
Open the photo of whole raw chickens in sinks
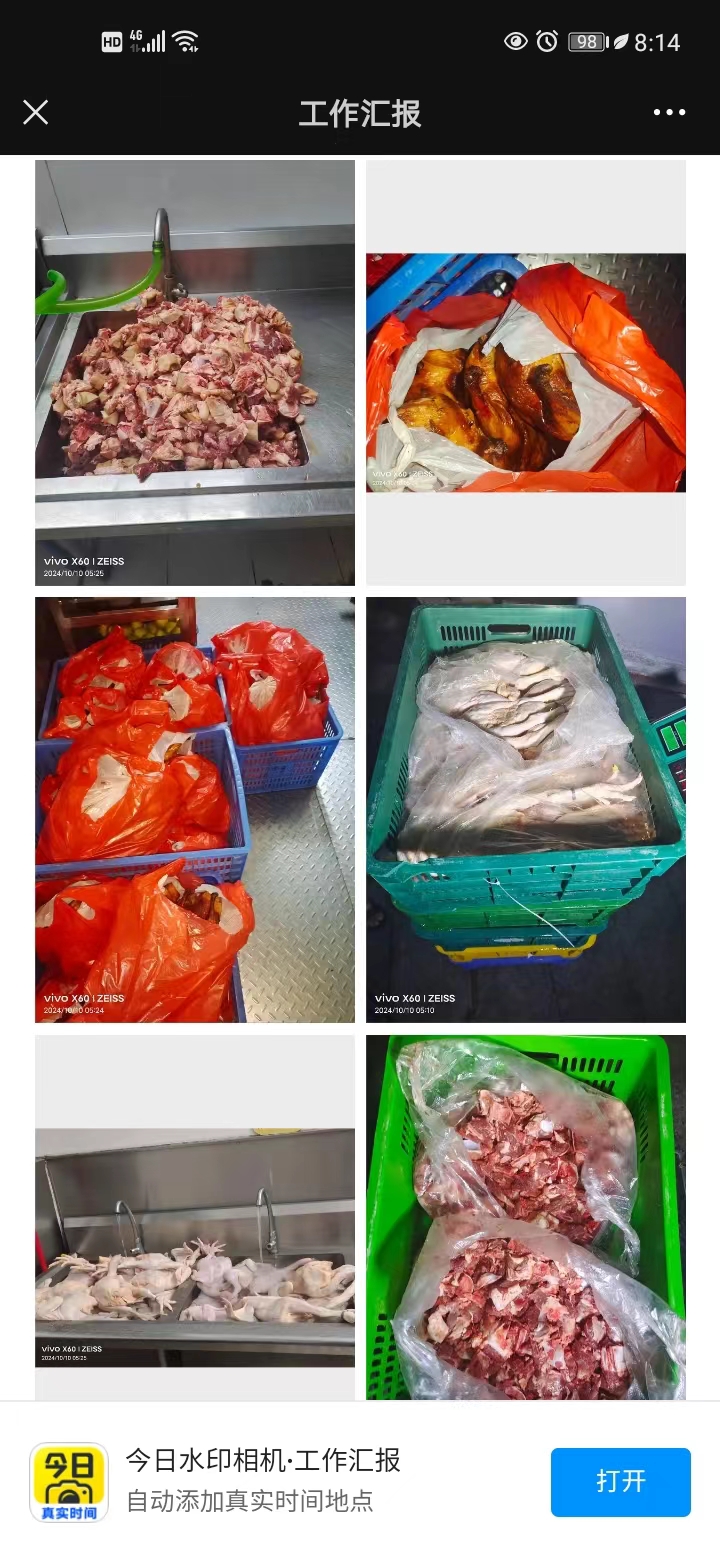pyautogui.click(x=195, y=1248)
